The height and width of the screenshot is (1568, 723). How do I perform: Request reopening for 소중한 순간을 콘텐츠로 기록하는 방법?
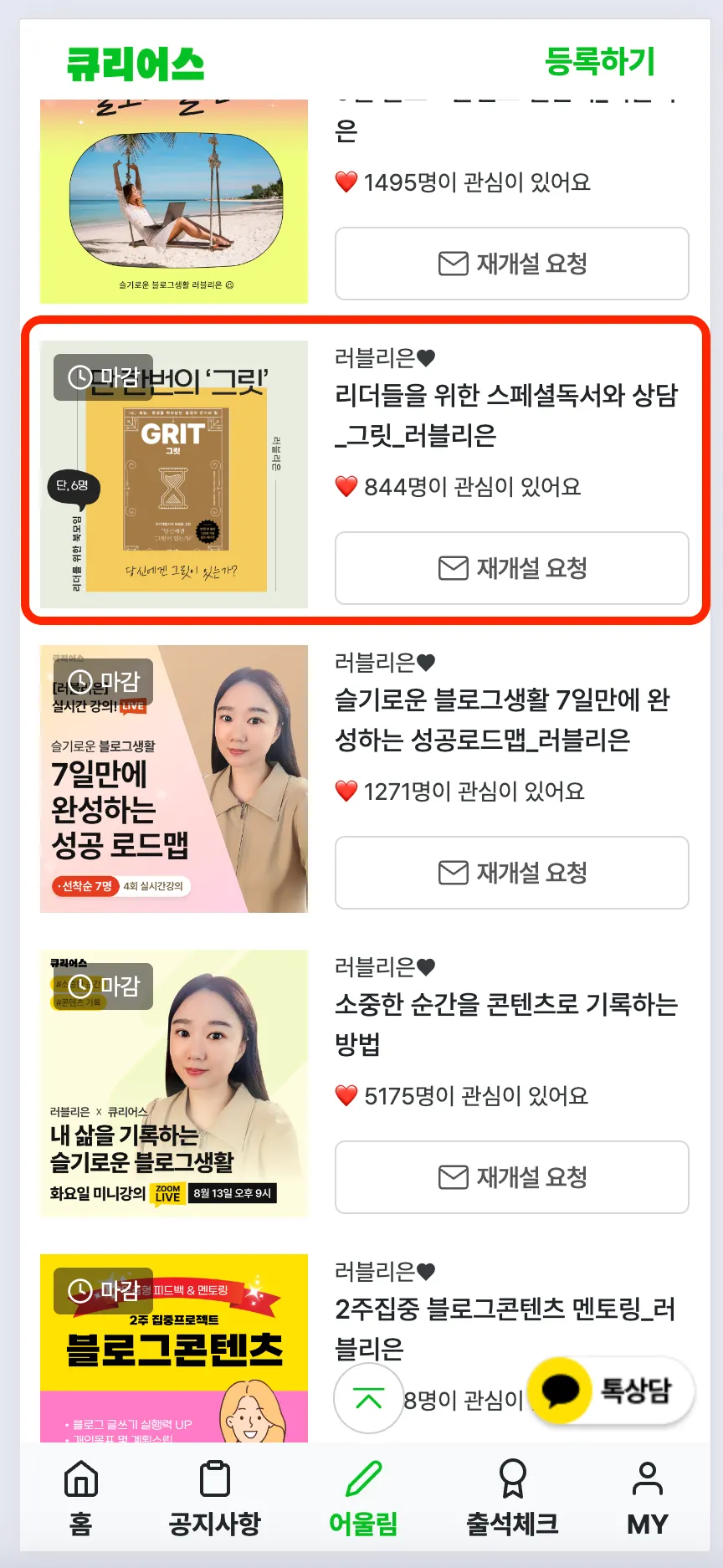tap(511, 1177)
